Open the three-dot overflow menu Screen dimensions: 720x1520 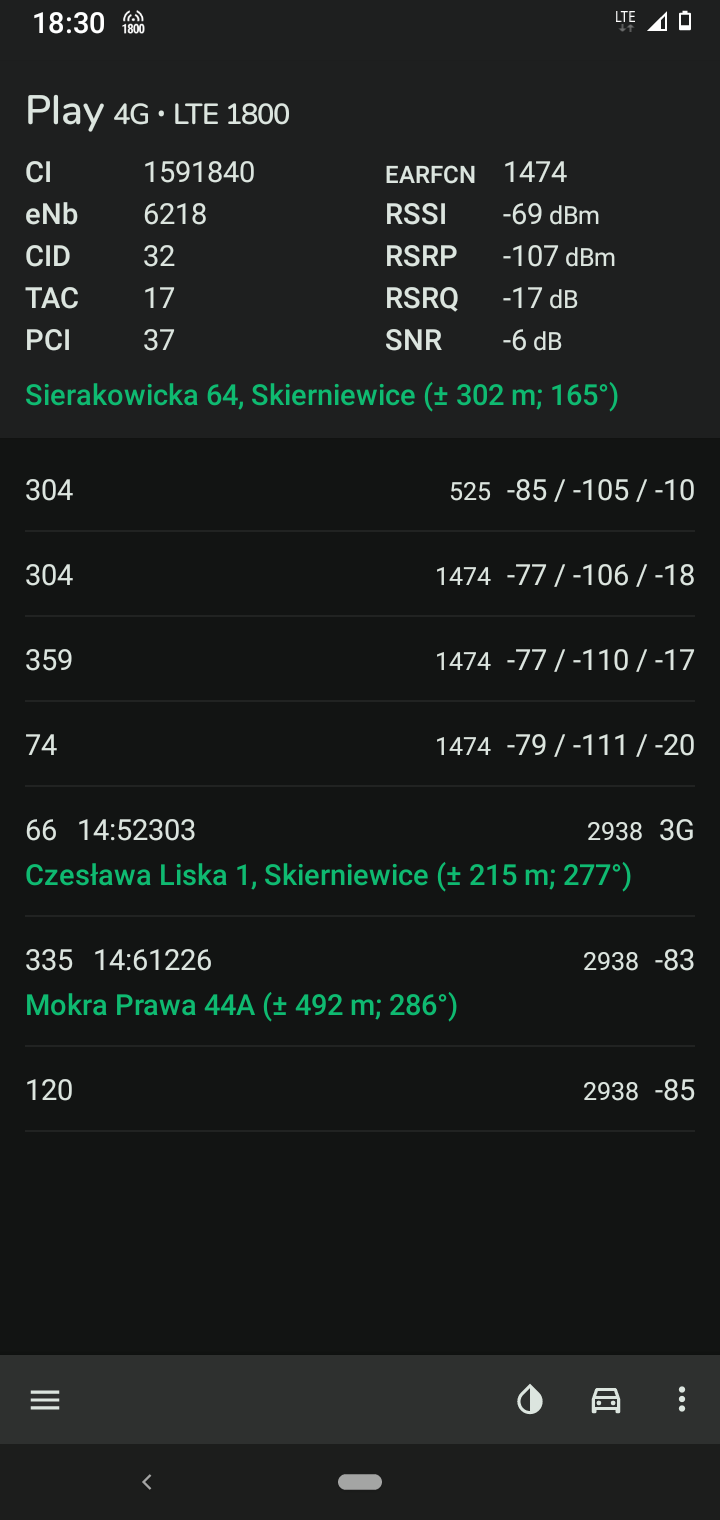point(682,1400)
